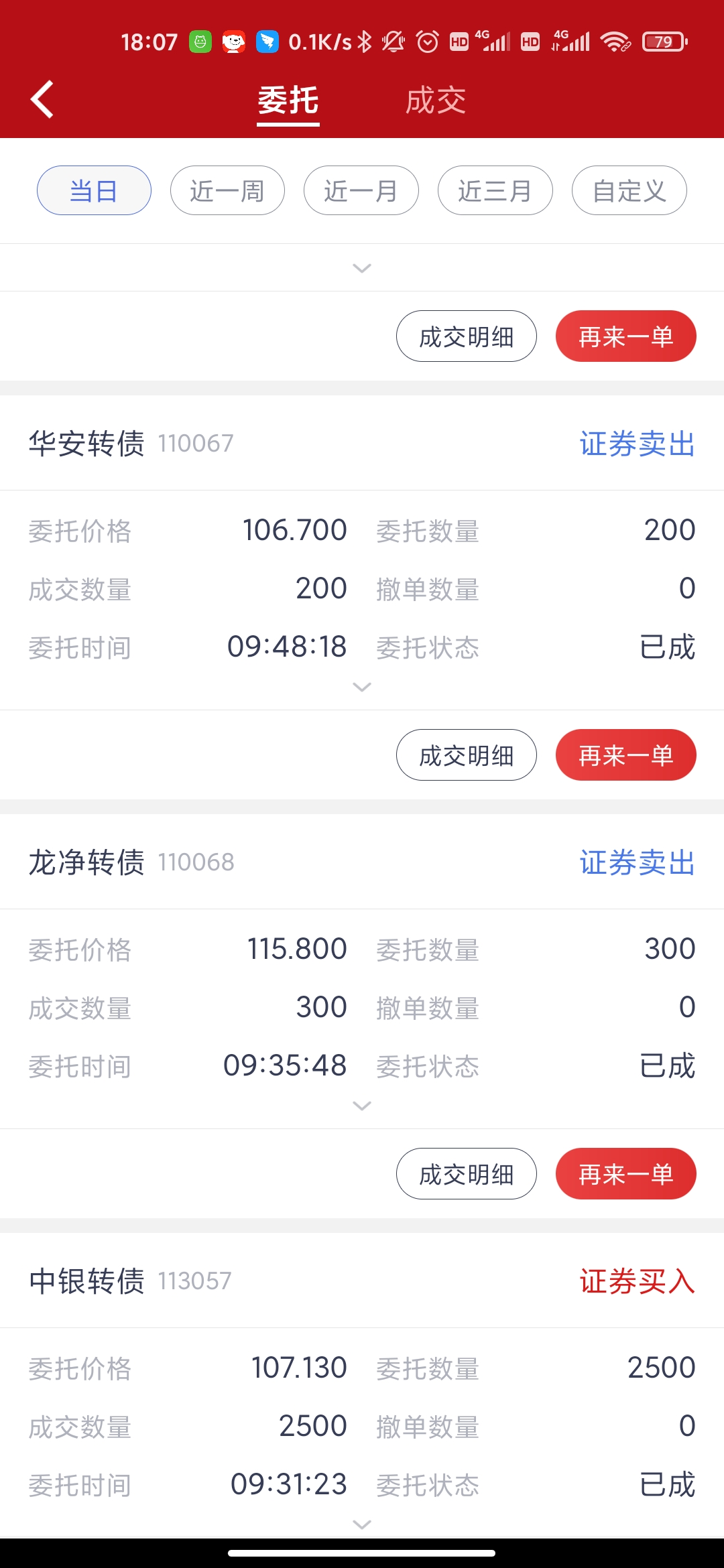Select the 委托 tab
Screen dimensions: 724x1568
click(288, 101)
